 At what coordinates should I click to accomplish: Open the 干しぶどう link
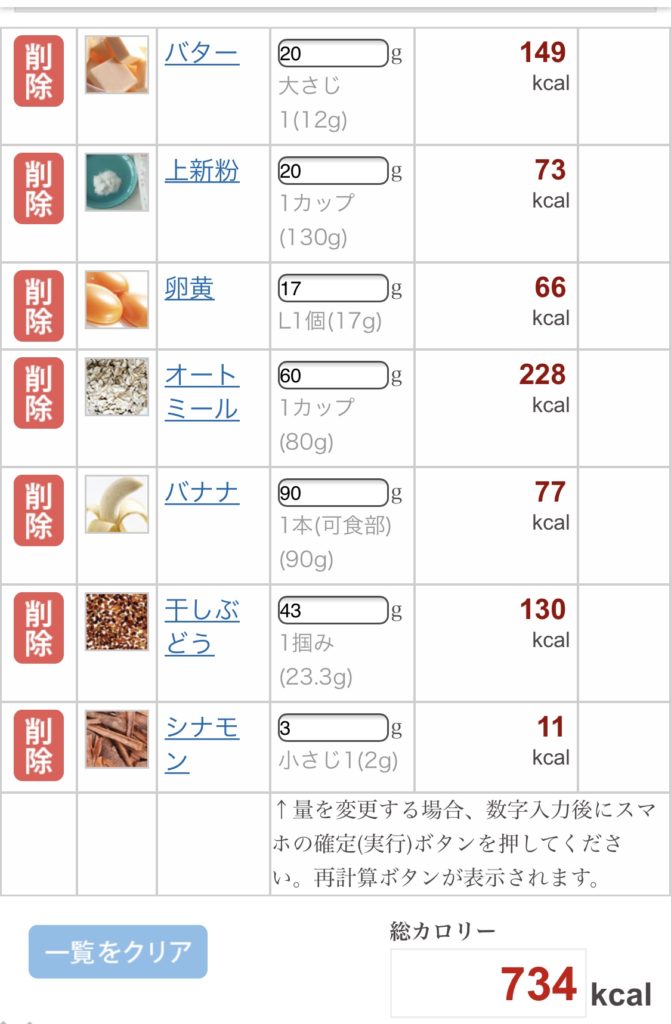point(202,627)
